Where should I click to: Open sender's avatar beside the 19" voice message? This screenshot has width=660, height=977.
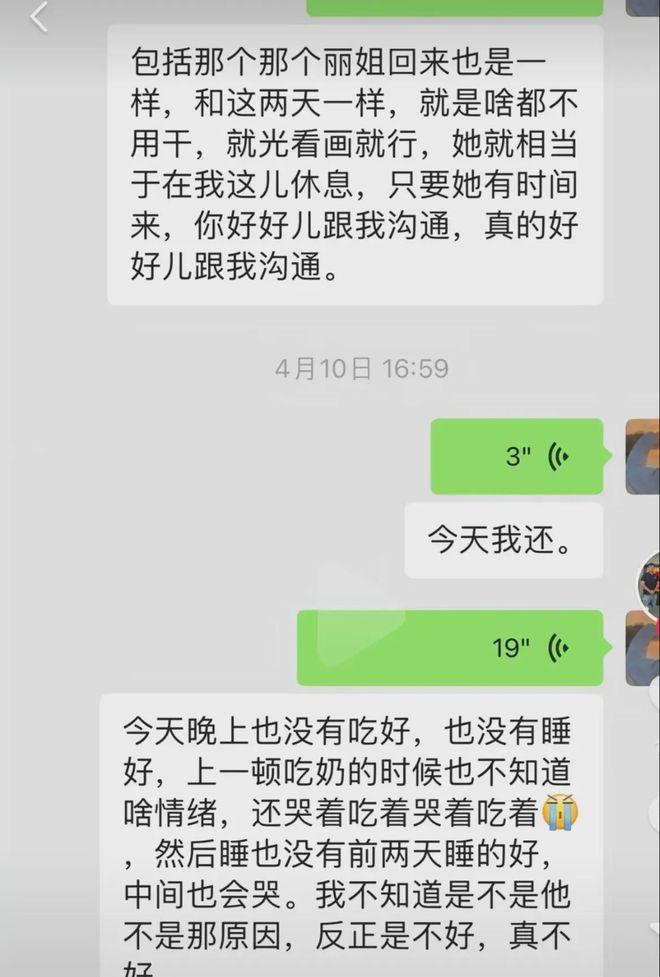[x=642, y=648]
